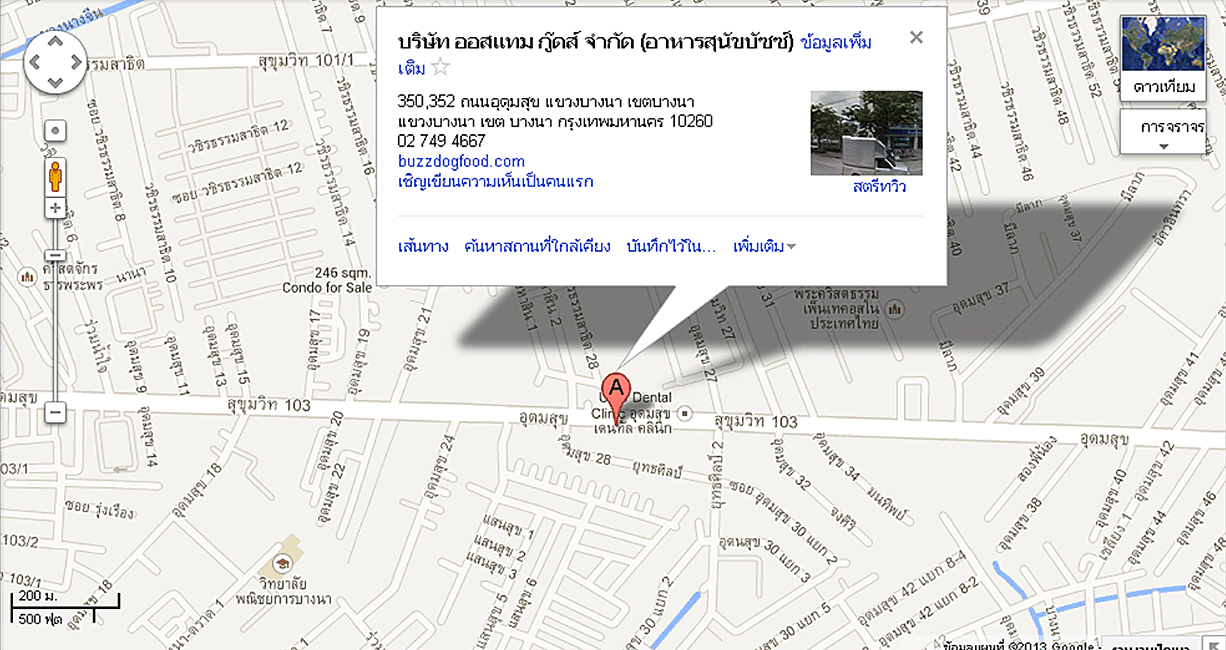Open ข้อมูลเพิ่มเติม (more info) link
This screenshot has height=650, width=1226.
click(x=836, y=43)
